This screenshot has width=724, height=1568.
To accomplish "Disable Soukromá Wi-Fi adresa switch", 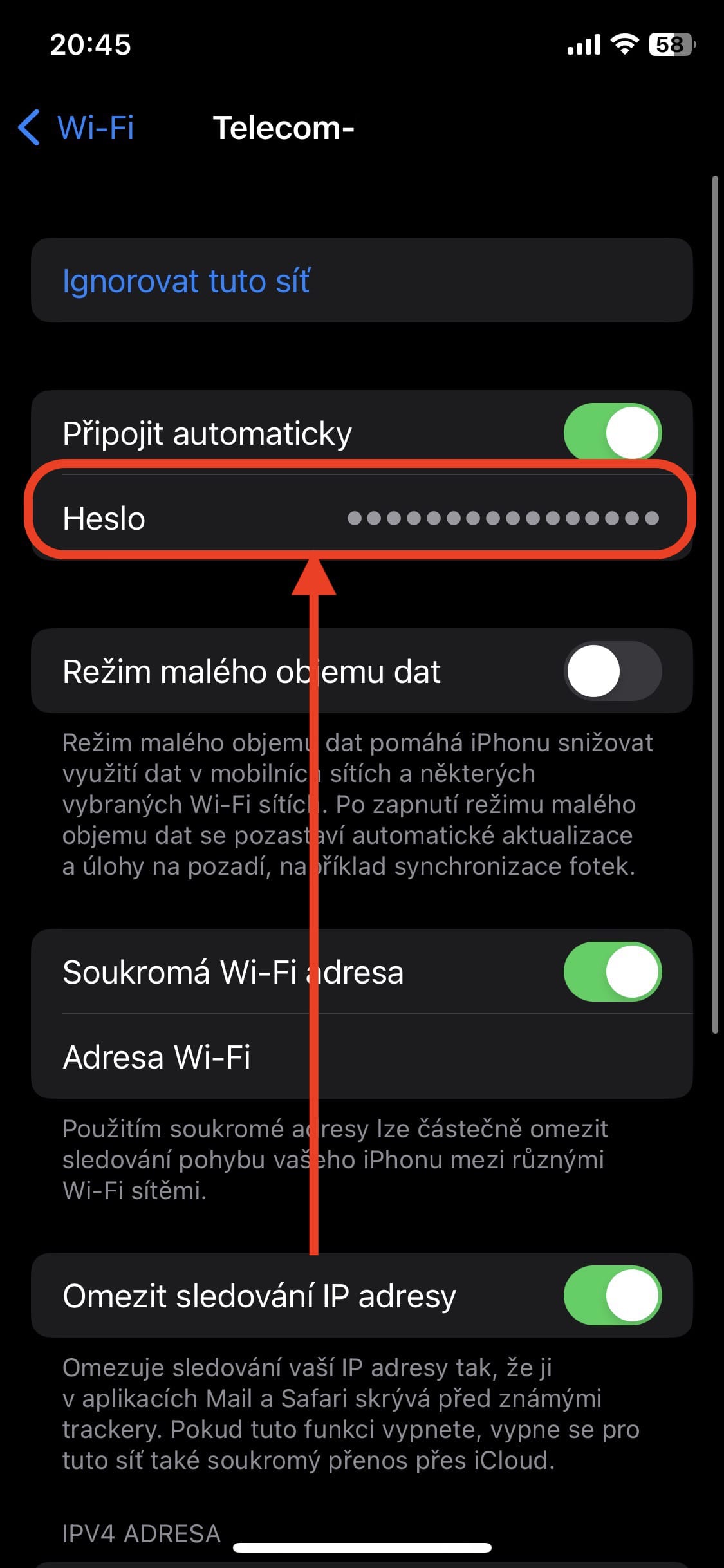I will pyautogui.click(x=612, y=971).
